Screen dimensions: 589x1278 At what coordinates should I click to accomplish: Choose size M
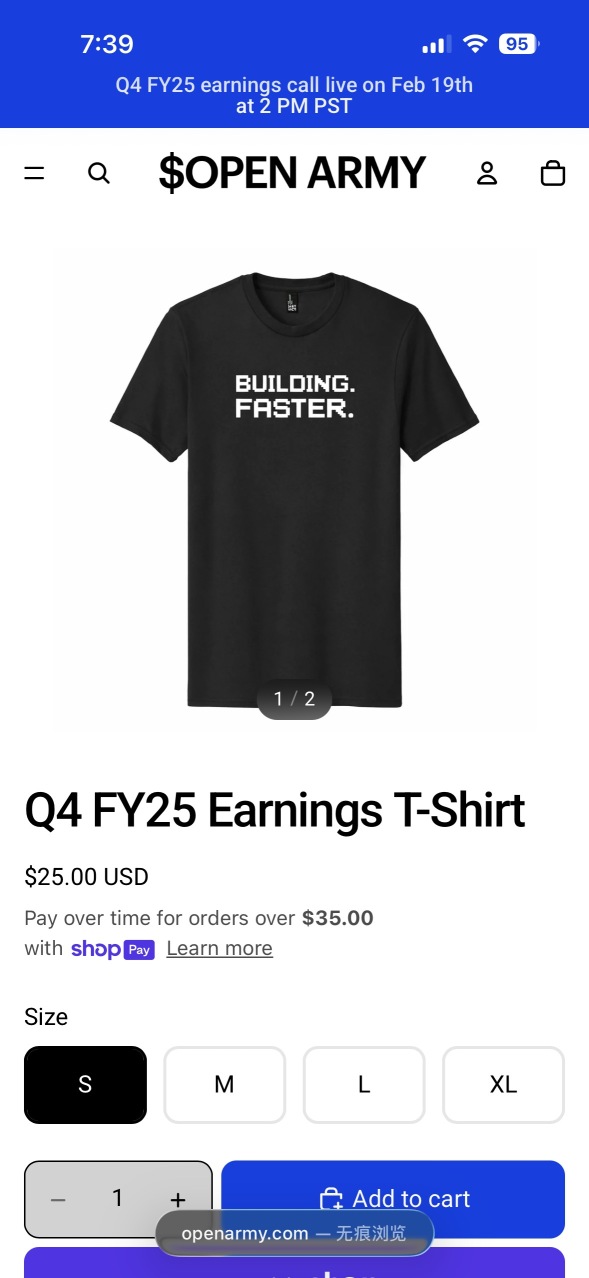(224, 1084)
